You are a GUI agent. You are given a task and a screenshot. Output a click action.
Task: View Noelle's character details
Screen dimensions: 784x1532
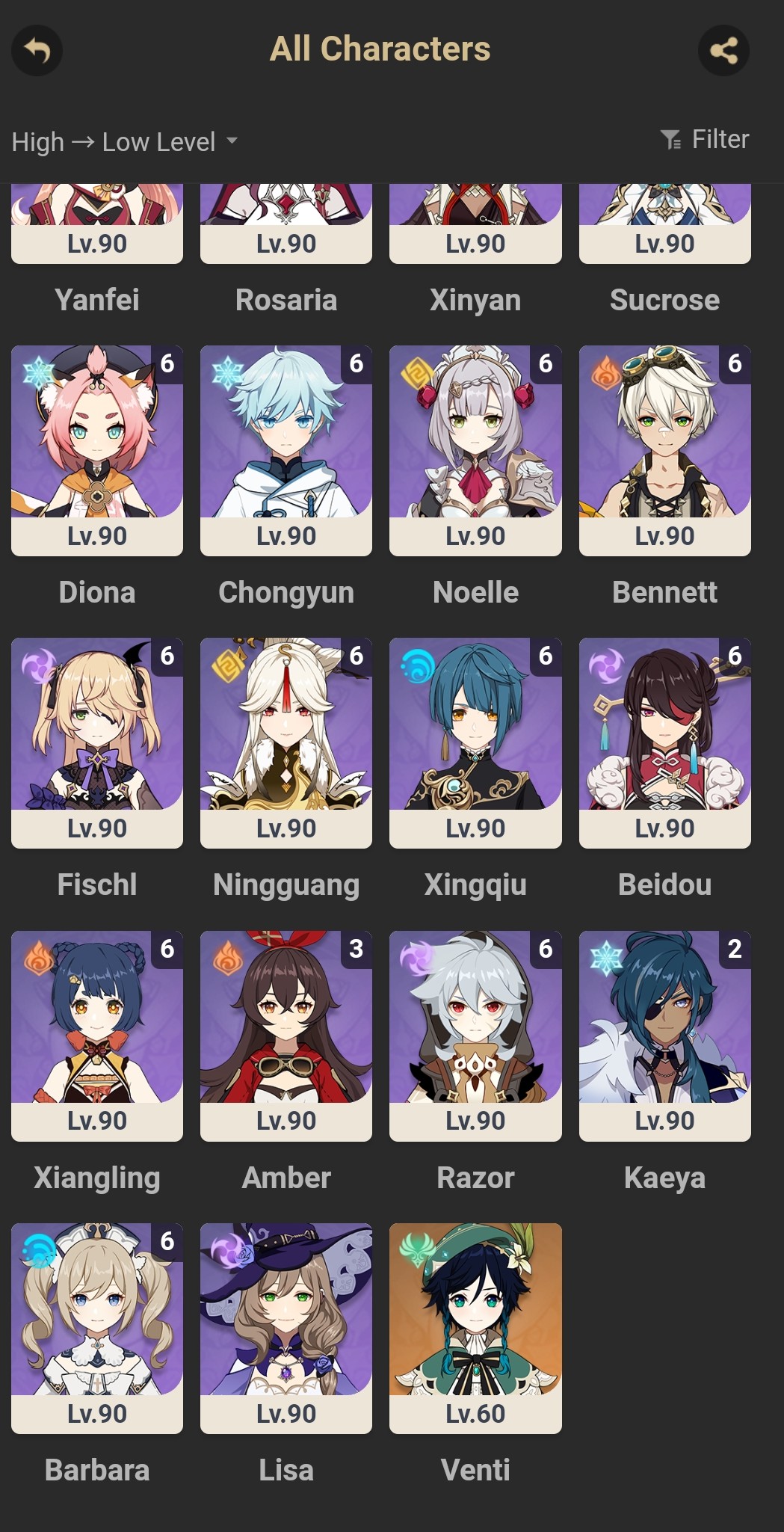[475, 450]
